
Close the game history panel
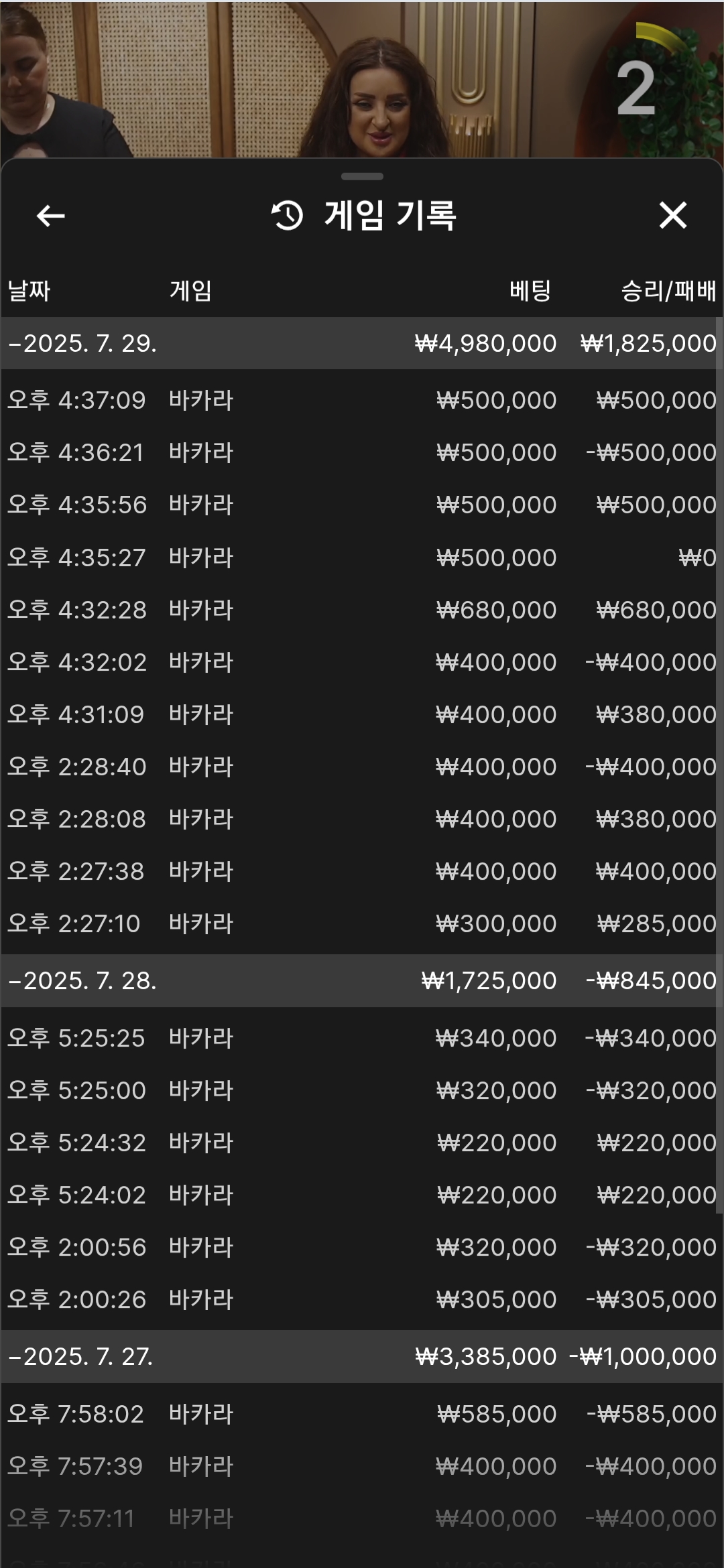[673, 215]
